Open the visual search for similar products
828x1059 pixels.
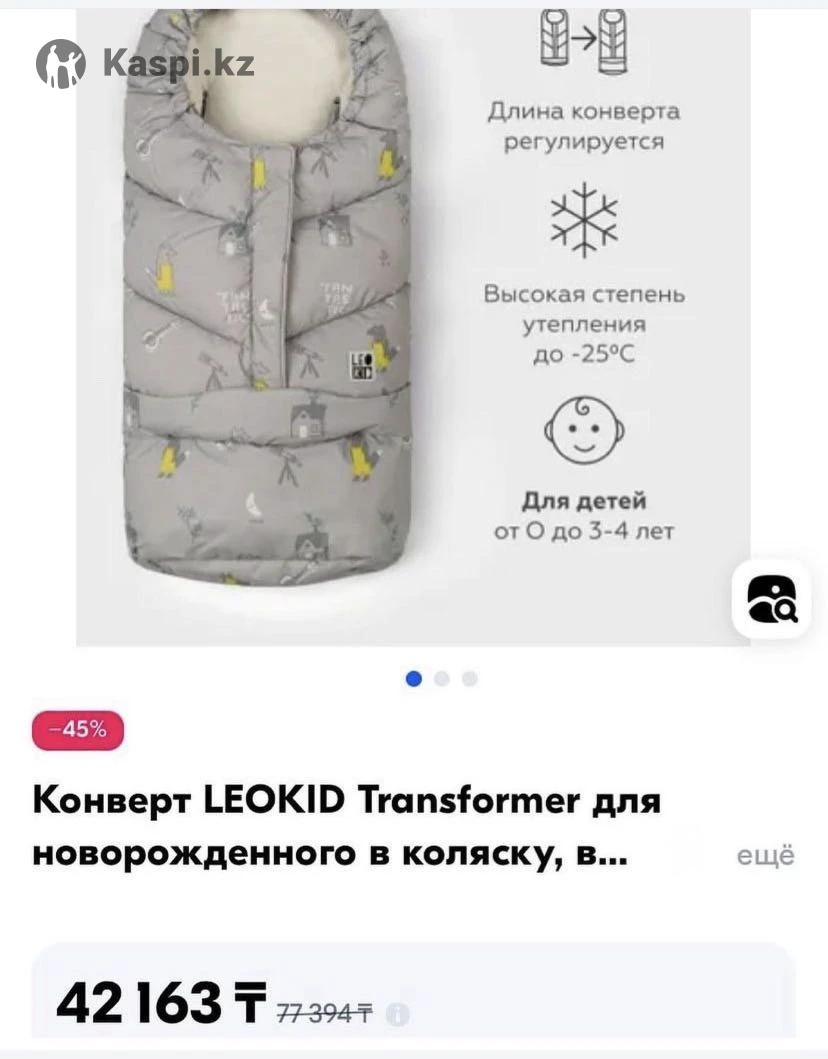(771, 599)
